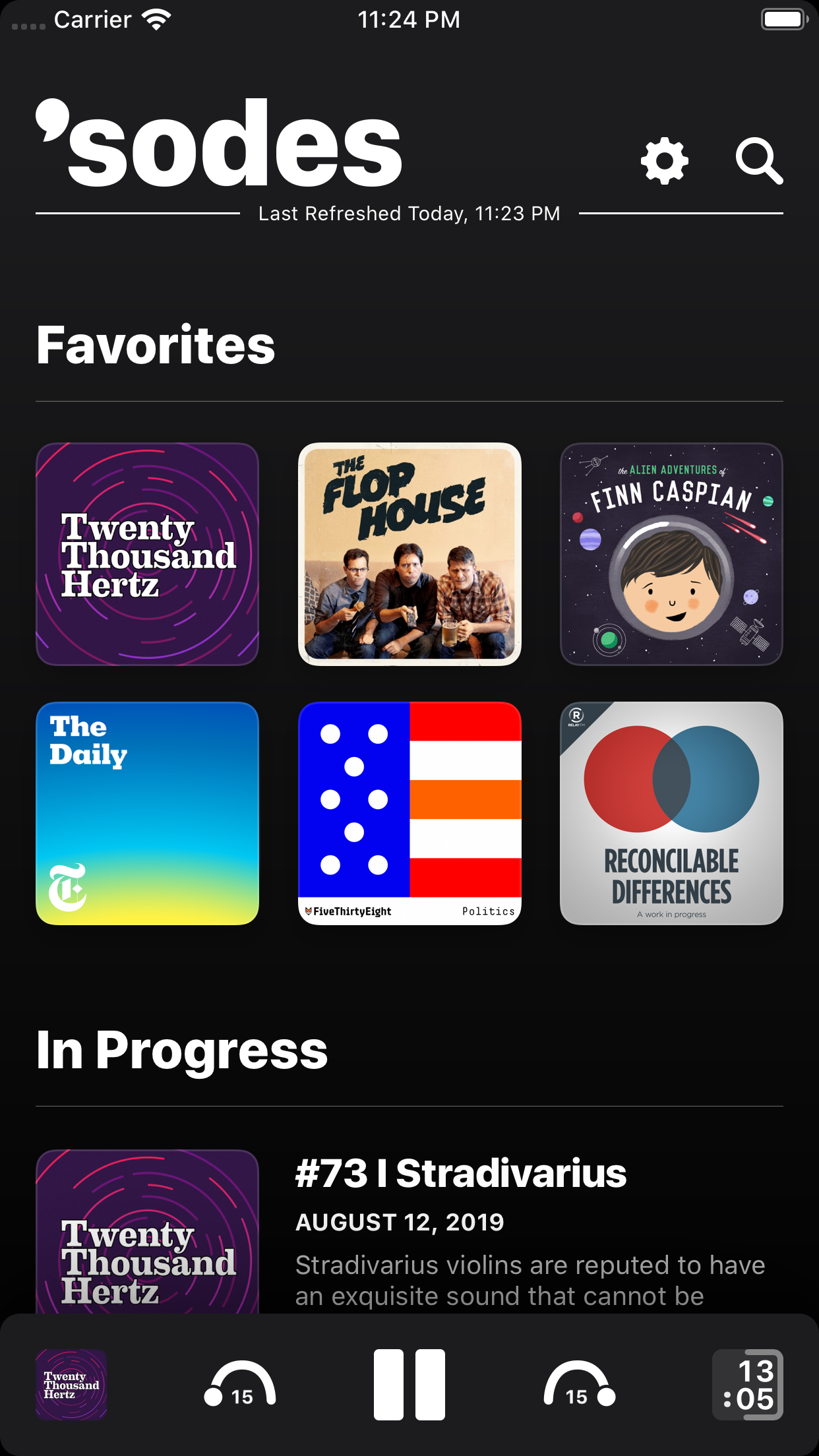Image resolution: width=819 pixels, height=1456 pixels.
Task: Open The Alien Adventures of Finn Caspian
Action: pyautogui.click(x=671, y=554)
